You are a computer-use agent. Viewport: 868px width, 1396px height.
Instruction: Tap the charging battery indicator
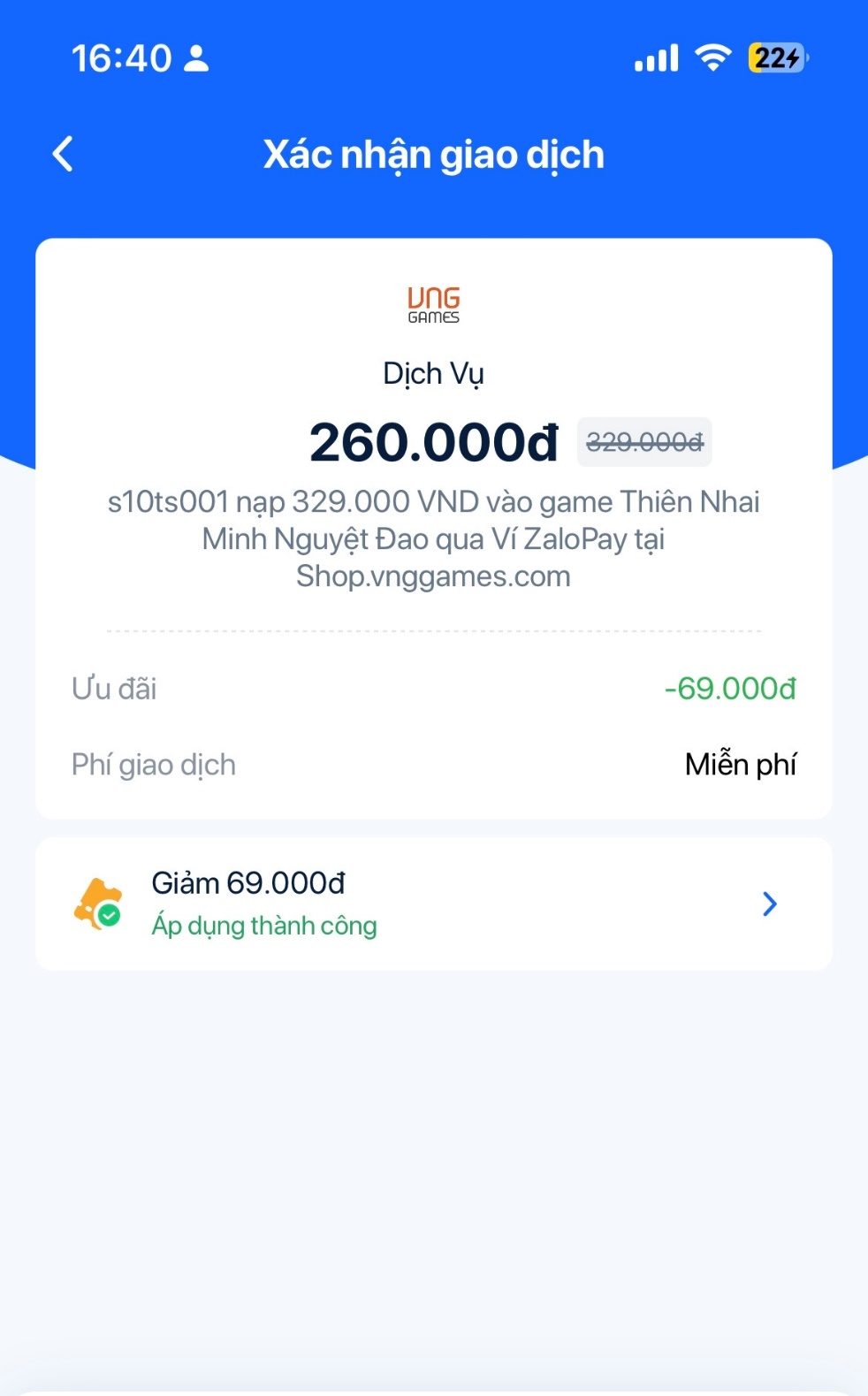(775, 57)
